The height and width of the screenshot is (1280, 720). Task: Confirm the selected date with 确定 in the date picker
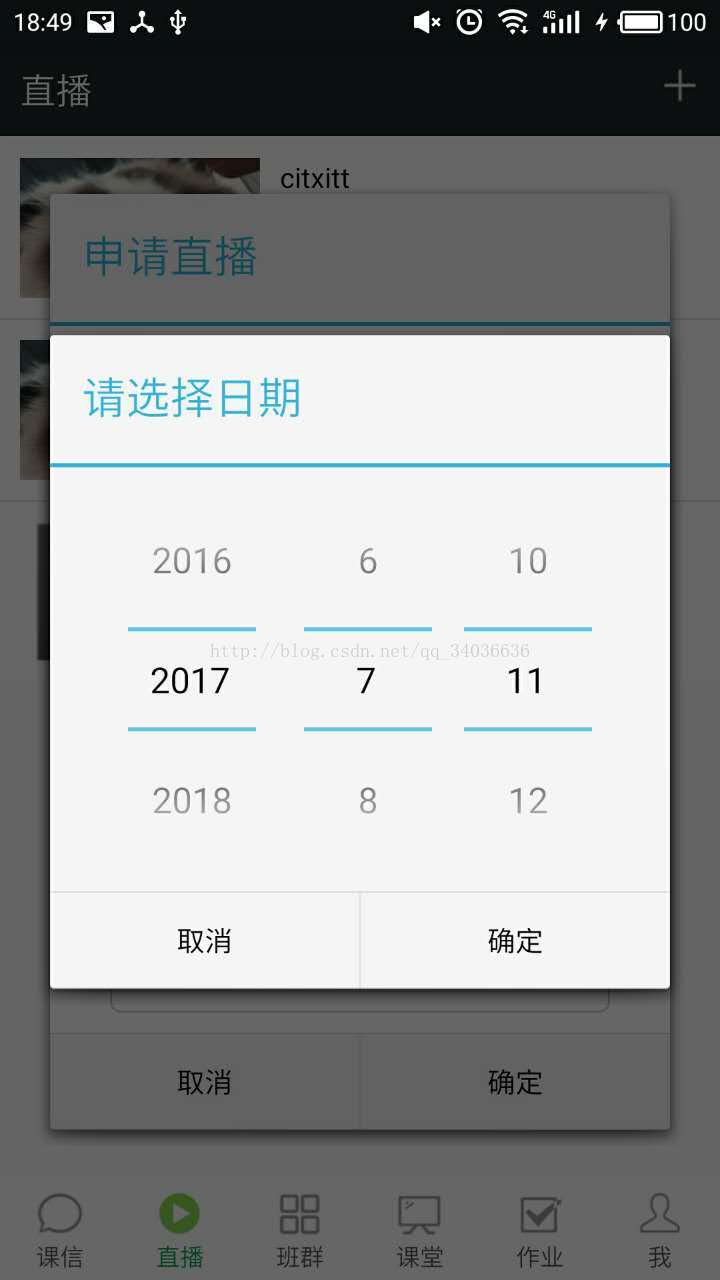click(x=515, y=941)
